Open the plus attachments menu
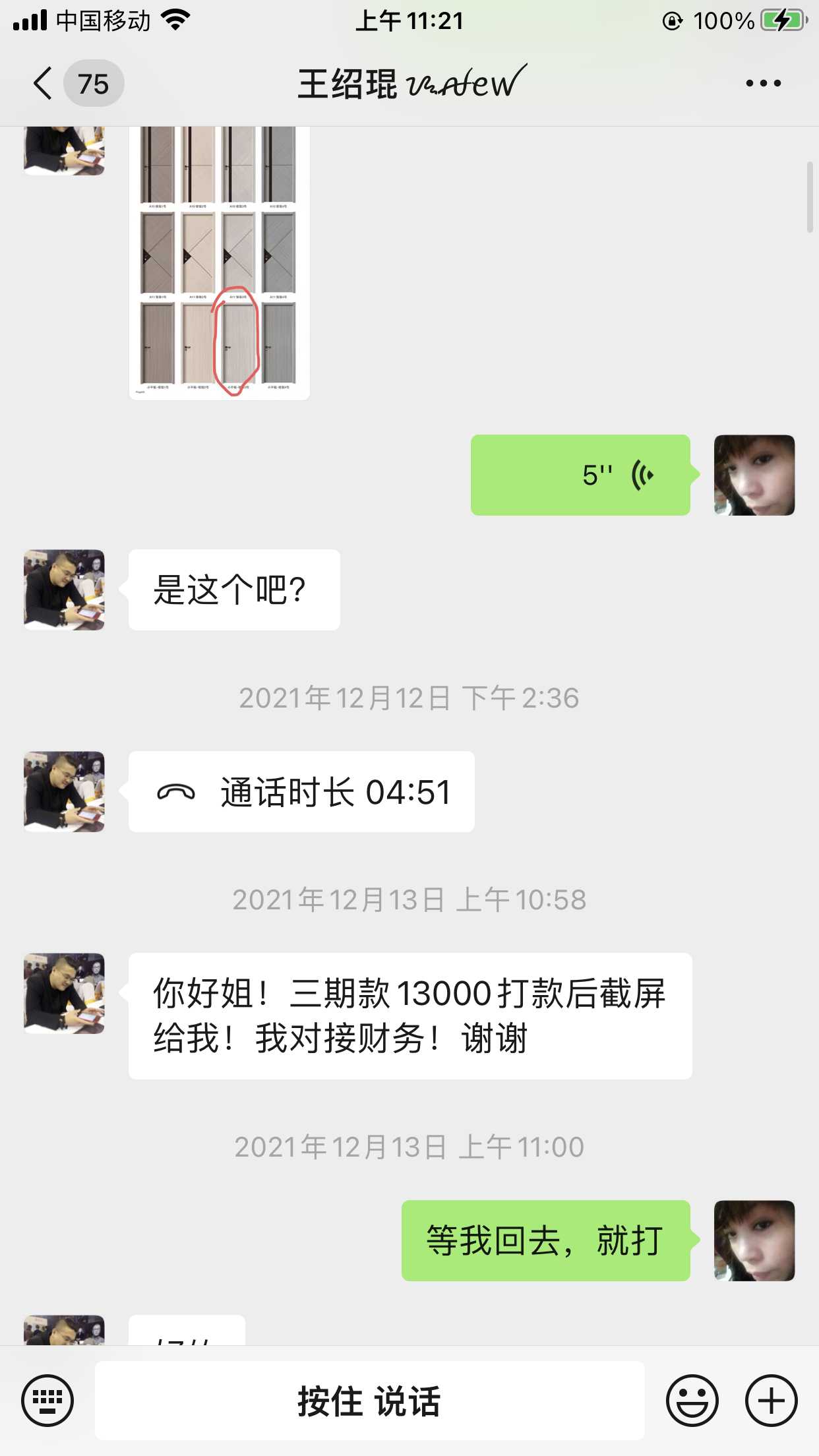Screen dimensions: 819x1456 click(771, 1401)
